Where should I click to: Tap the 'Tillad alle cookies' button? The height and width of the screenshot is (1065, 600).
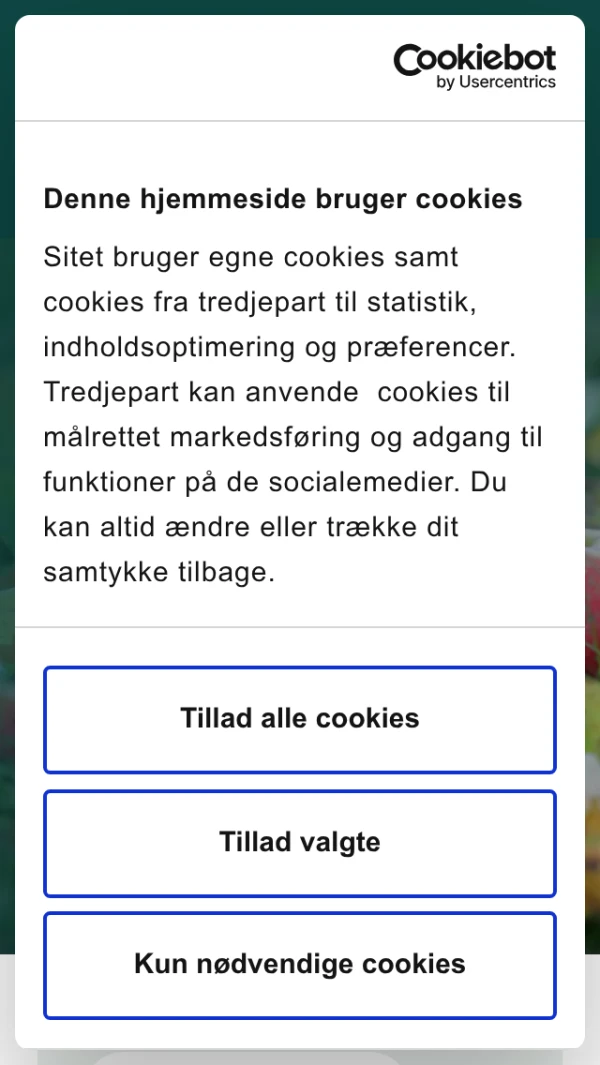(300, 719)
